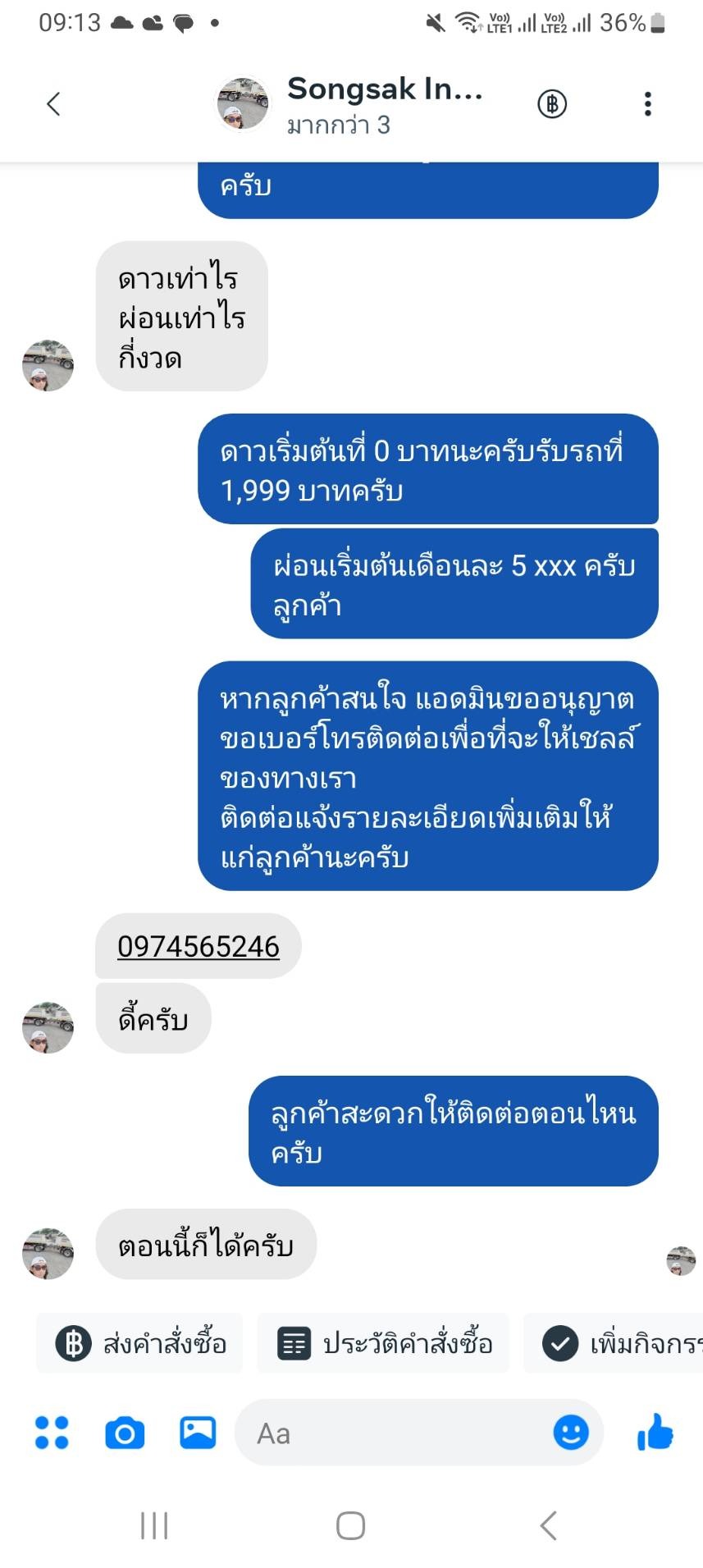Open the emoji picker smiley
The height and width of the screenshot is (1568, 703).
click(x=571, y=1433)
